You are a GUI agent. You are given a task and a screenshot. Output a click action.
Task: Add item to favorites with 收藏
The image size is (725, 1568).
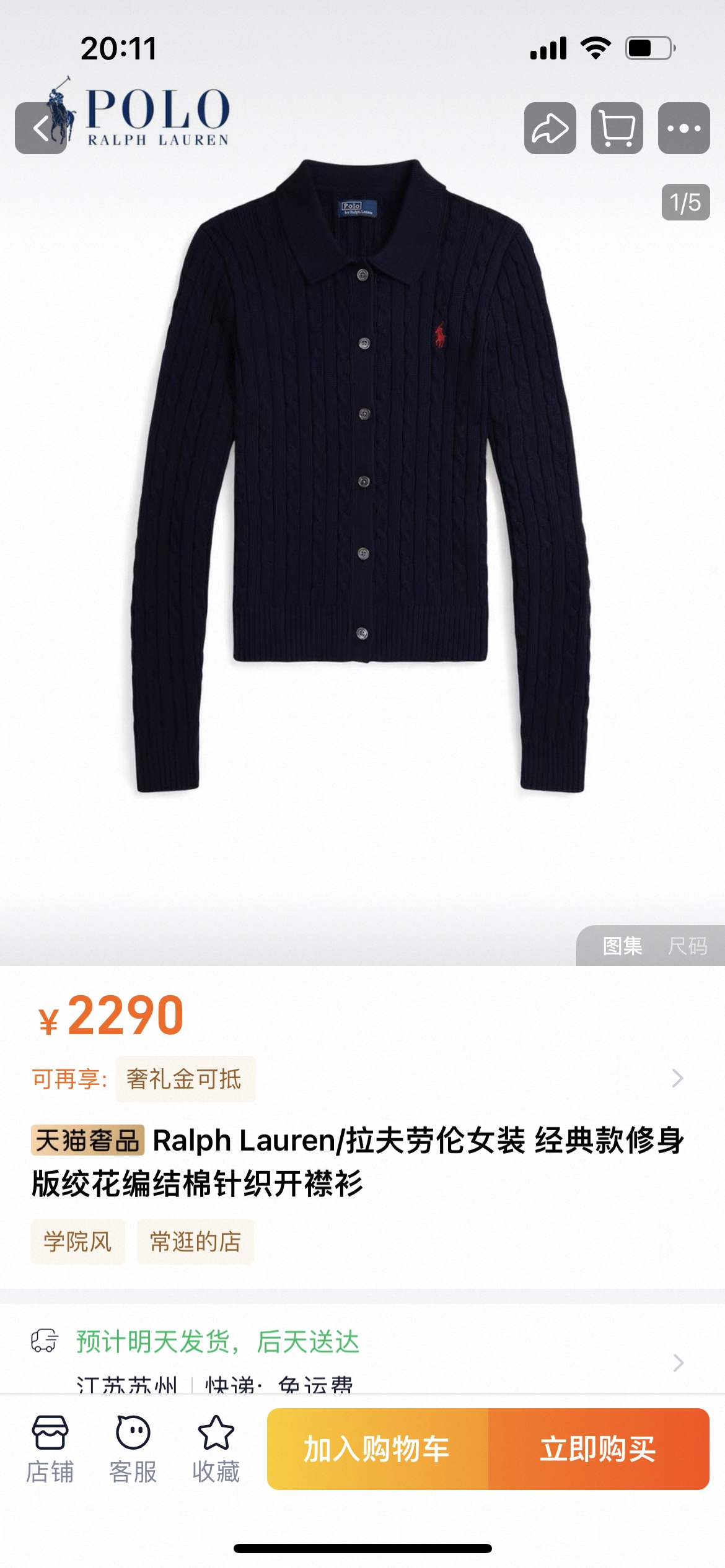pos(216,1449)
